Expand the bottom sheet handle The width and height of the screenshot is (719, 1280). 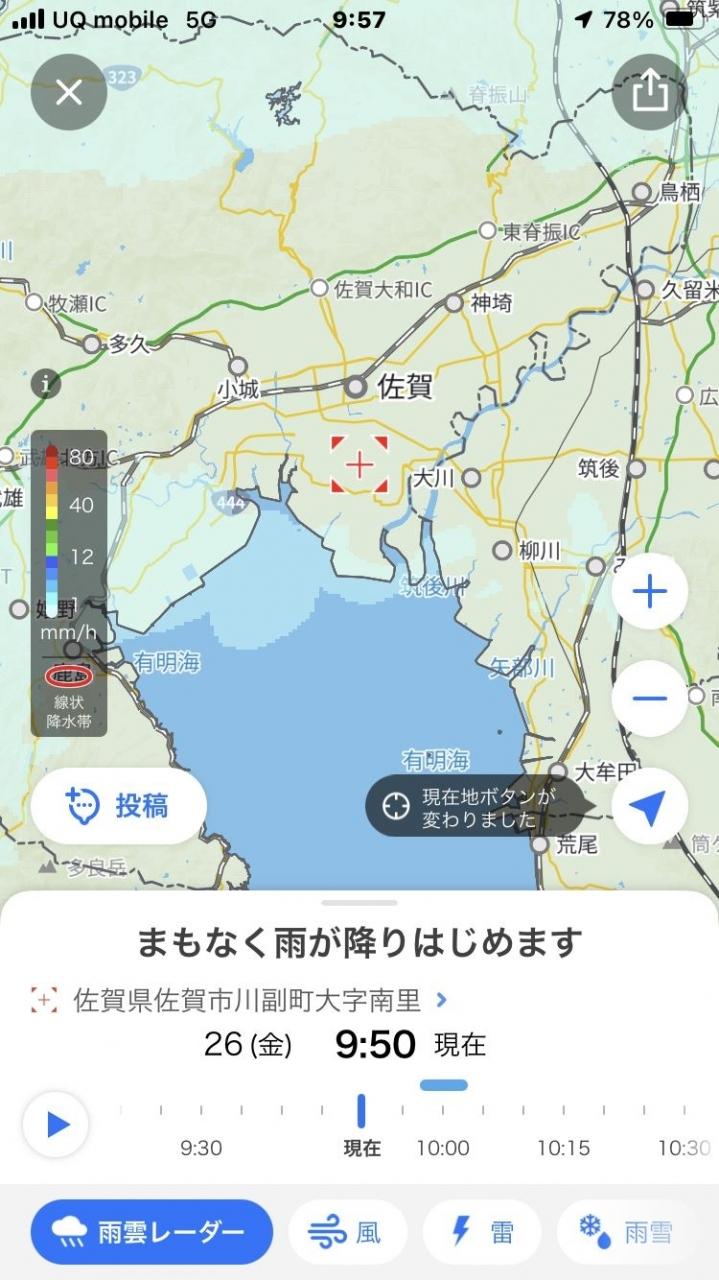[x=359, y=902]
